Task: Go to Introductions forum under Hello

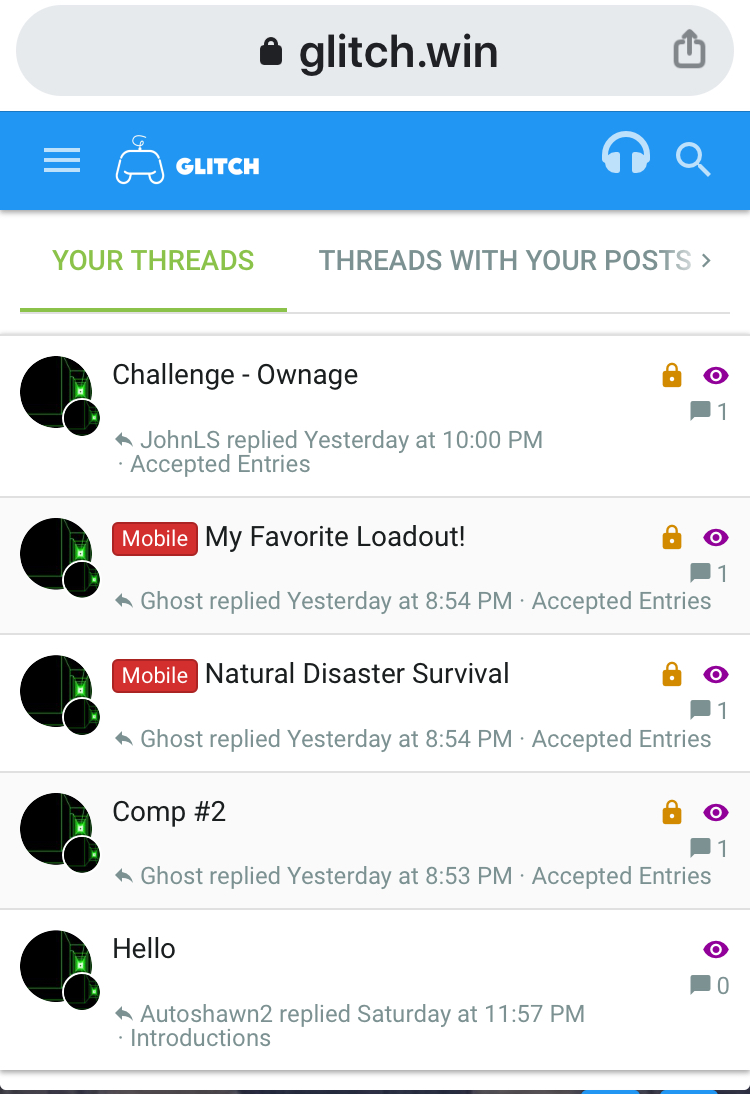Action: tap(200, 1038)
